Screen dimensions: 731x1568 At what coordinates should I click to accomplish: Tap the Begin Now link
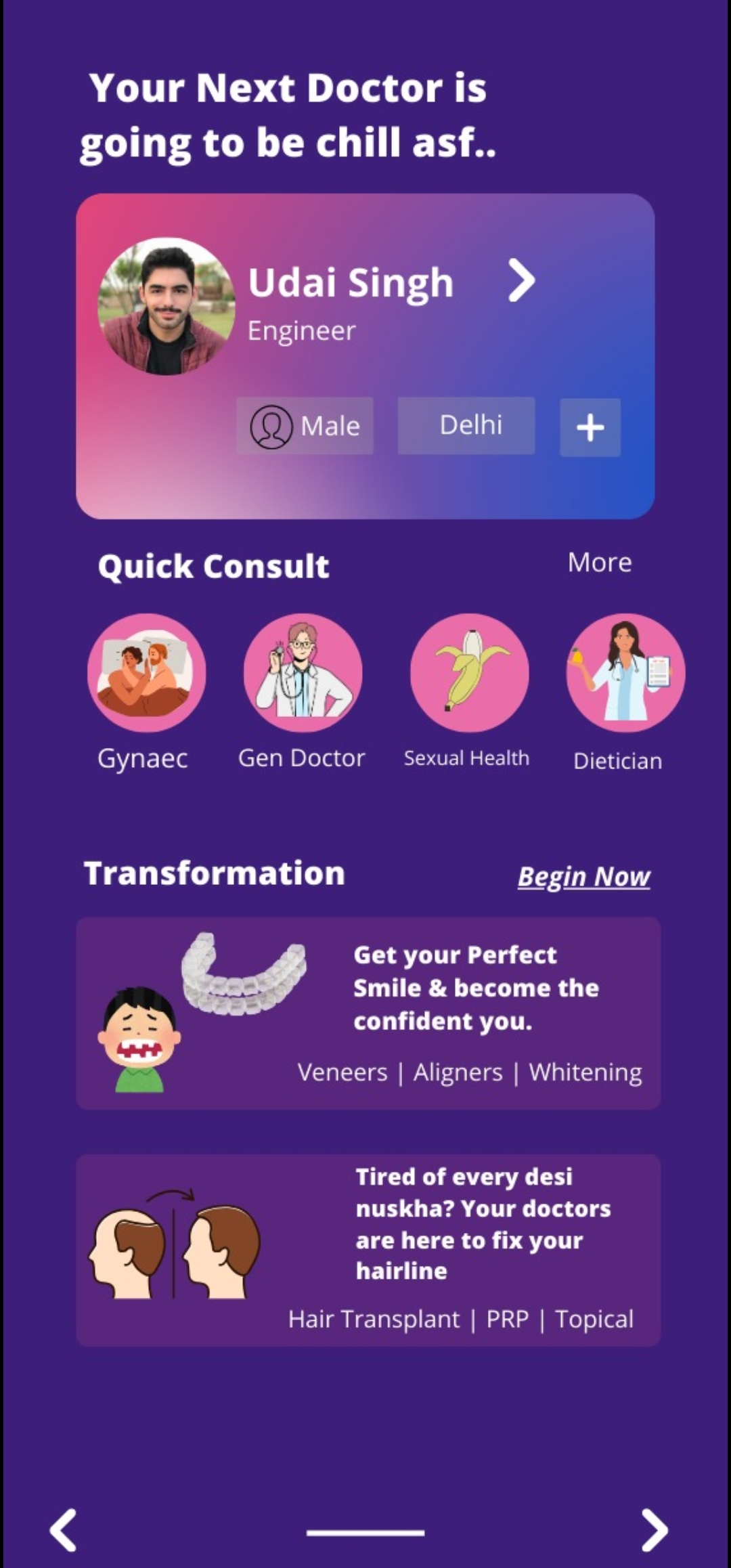point(583,877)
